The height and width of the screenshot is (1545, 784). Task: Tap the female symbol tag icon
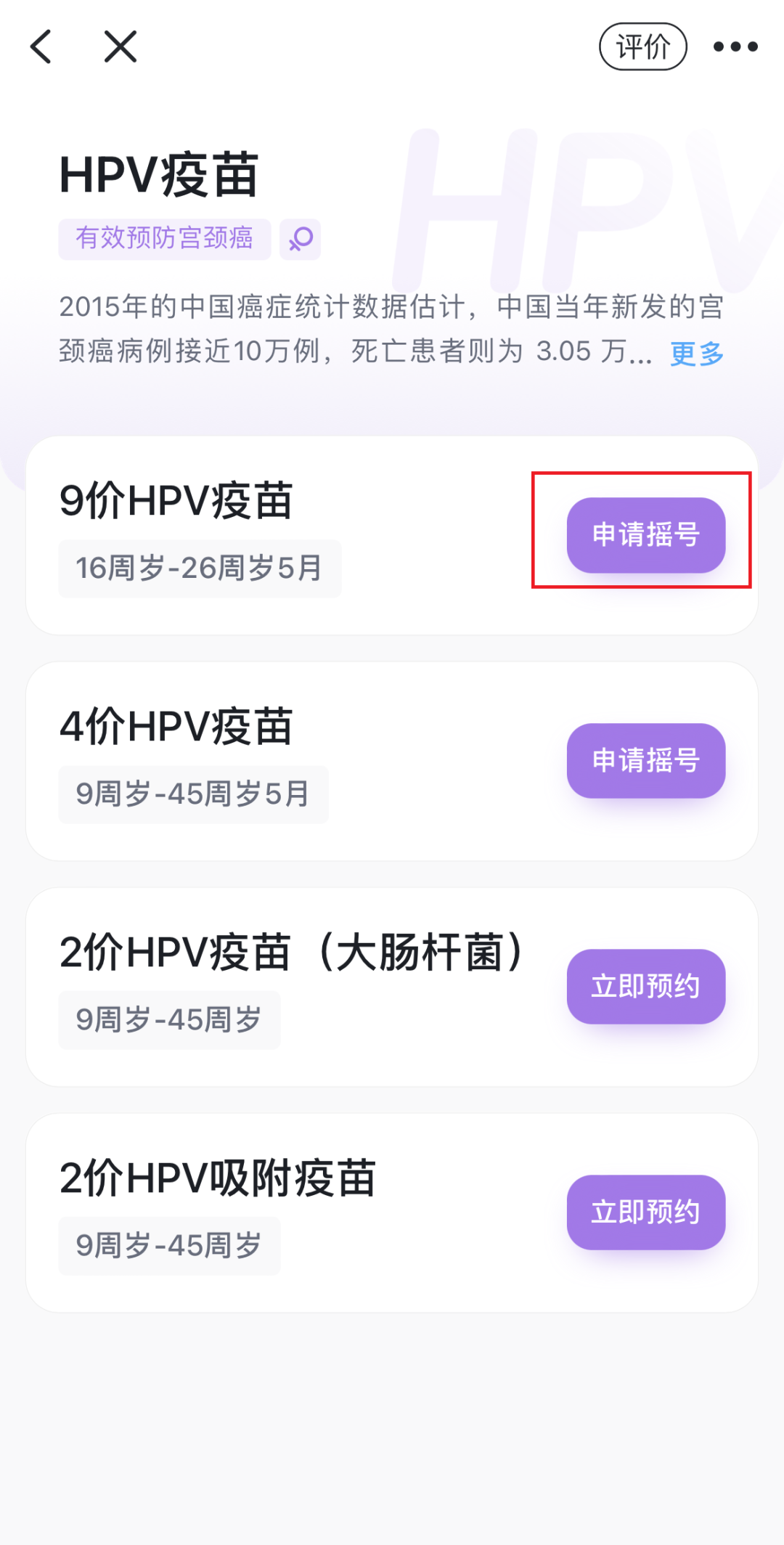[x=301, y=239]
